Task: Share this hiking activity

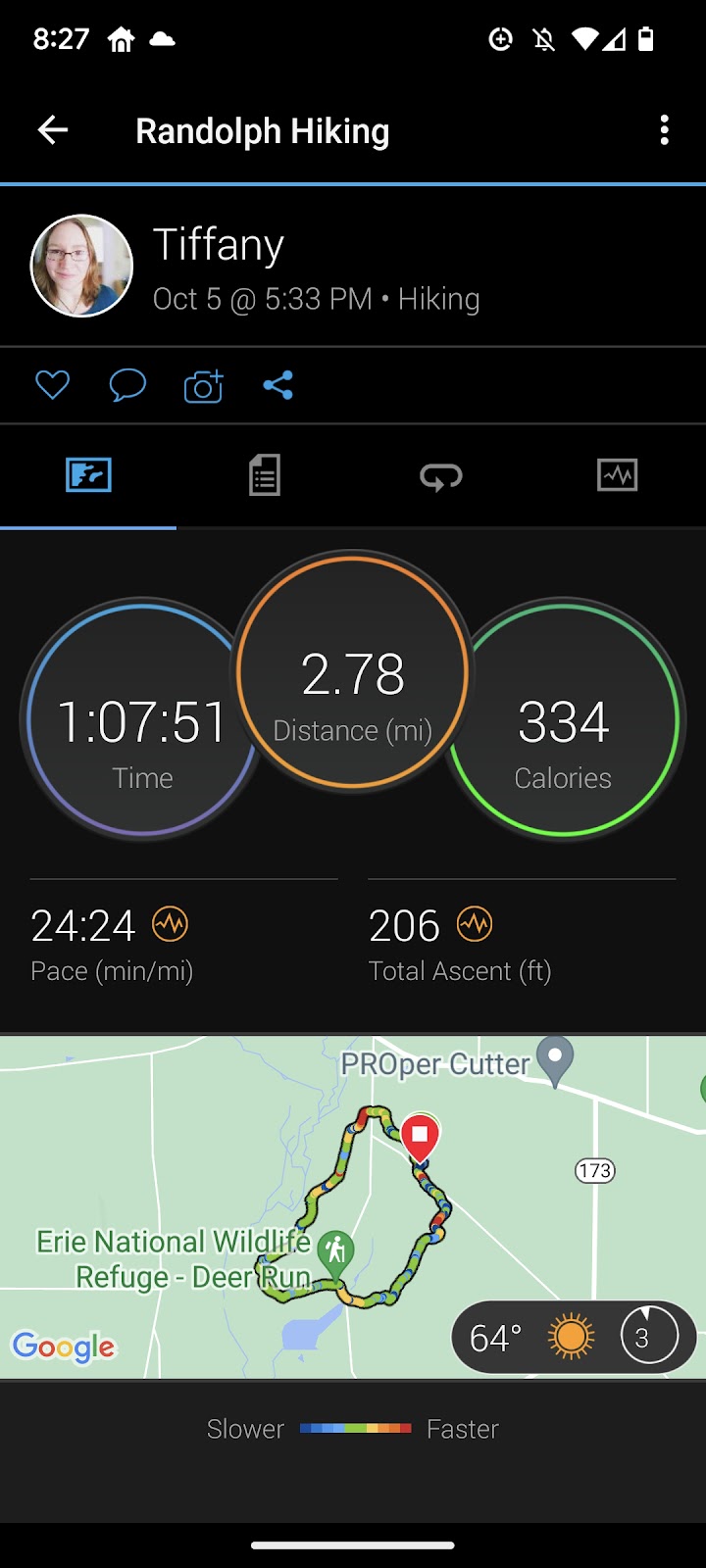Action: pos(278,385)
